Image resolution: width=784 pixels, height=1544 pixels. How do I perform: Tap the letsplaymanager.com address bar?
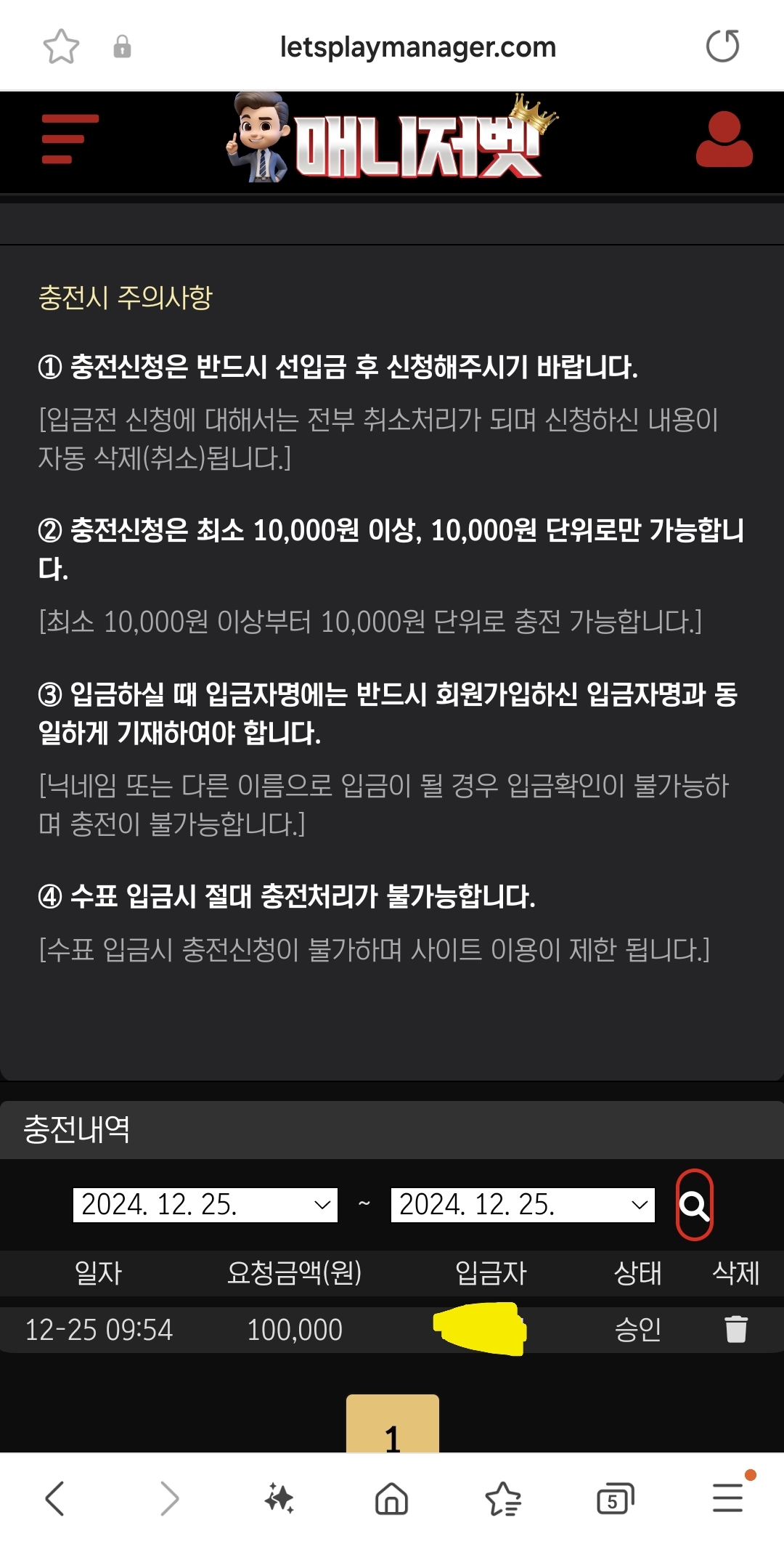[417, 47]
